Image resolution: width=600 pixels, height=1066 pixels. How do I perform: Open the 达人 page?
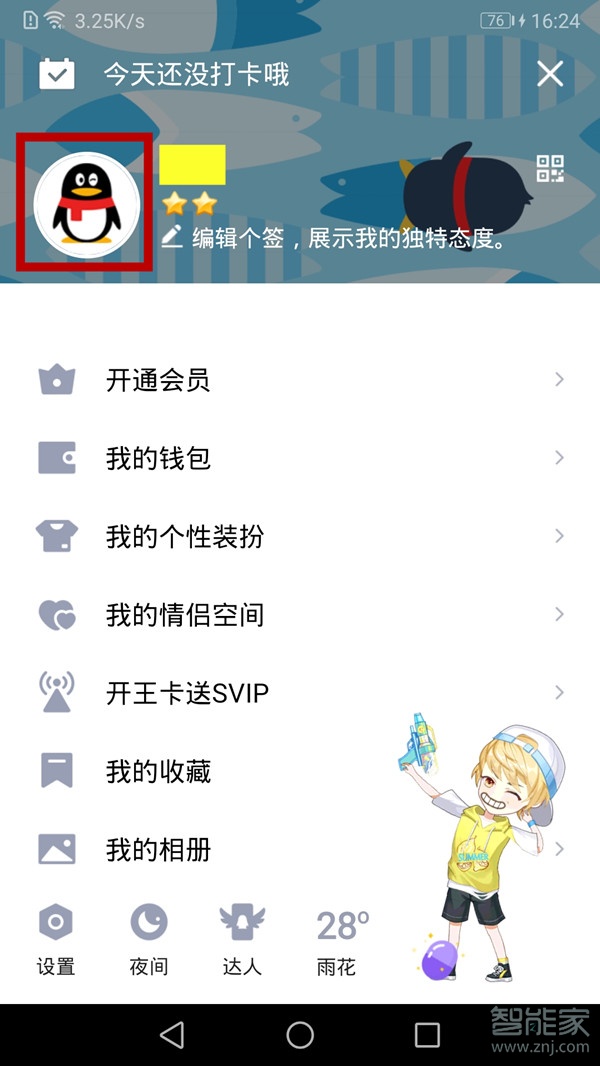click(x=241, y=940)
